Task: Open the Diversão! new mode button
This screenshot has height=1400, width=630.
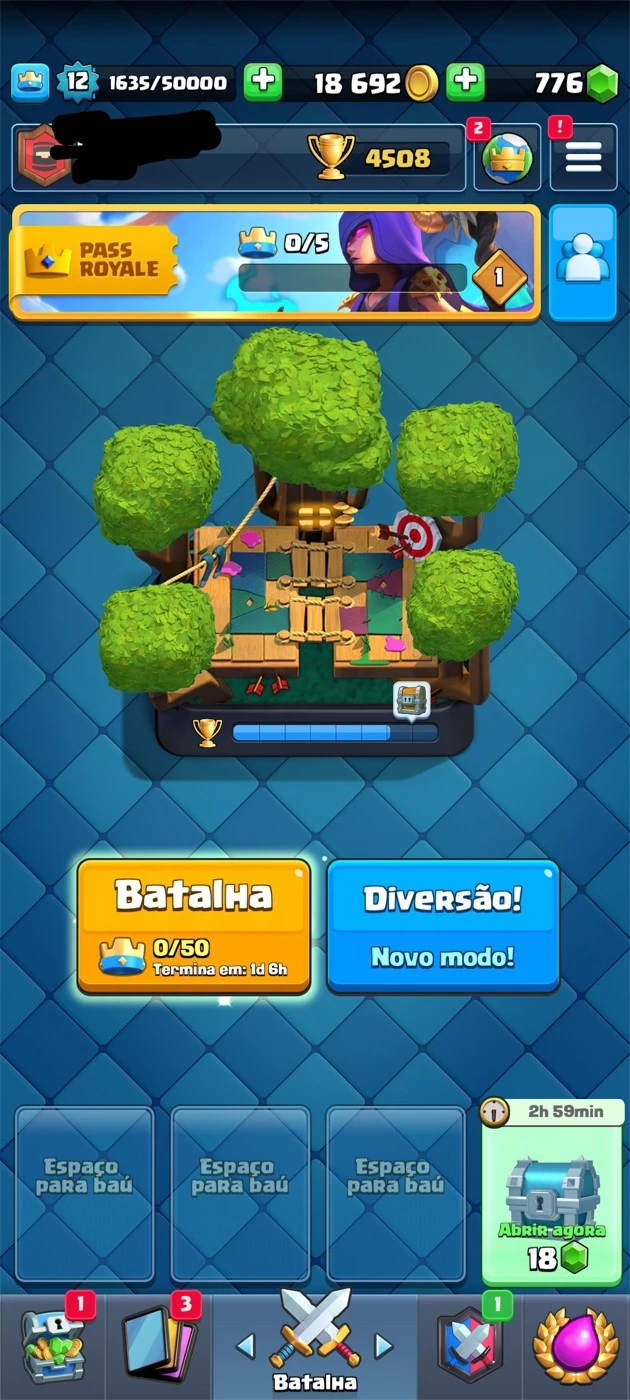Action: (x=442, y=924)
